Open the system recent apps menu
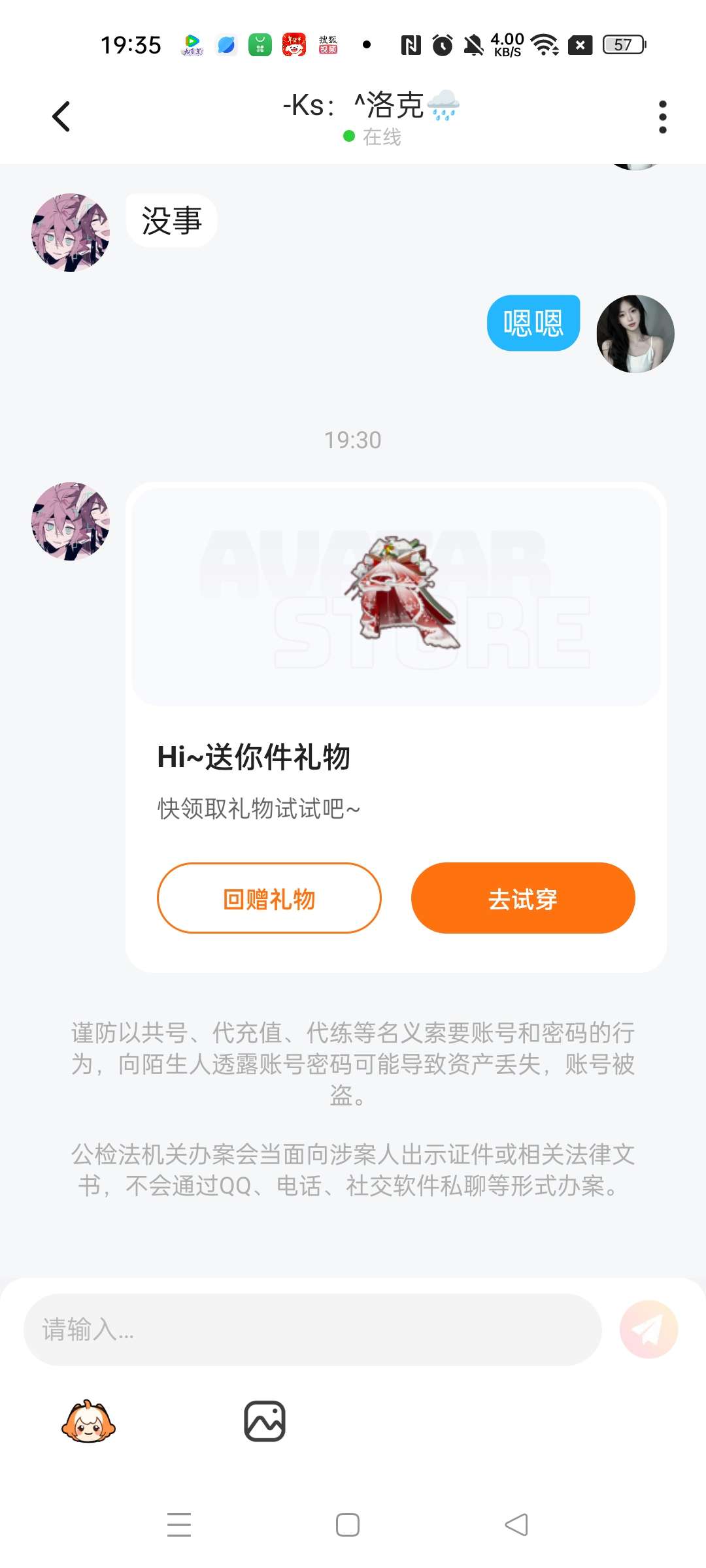 coord(178,1525)
